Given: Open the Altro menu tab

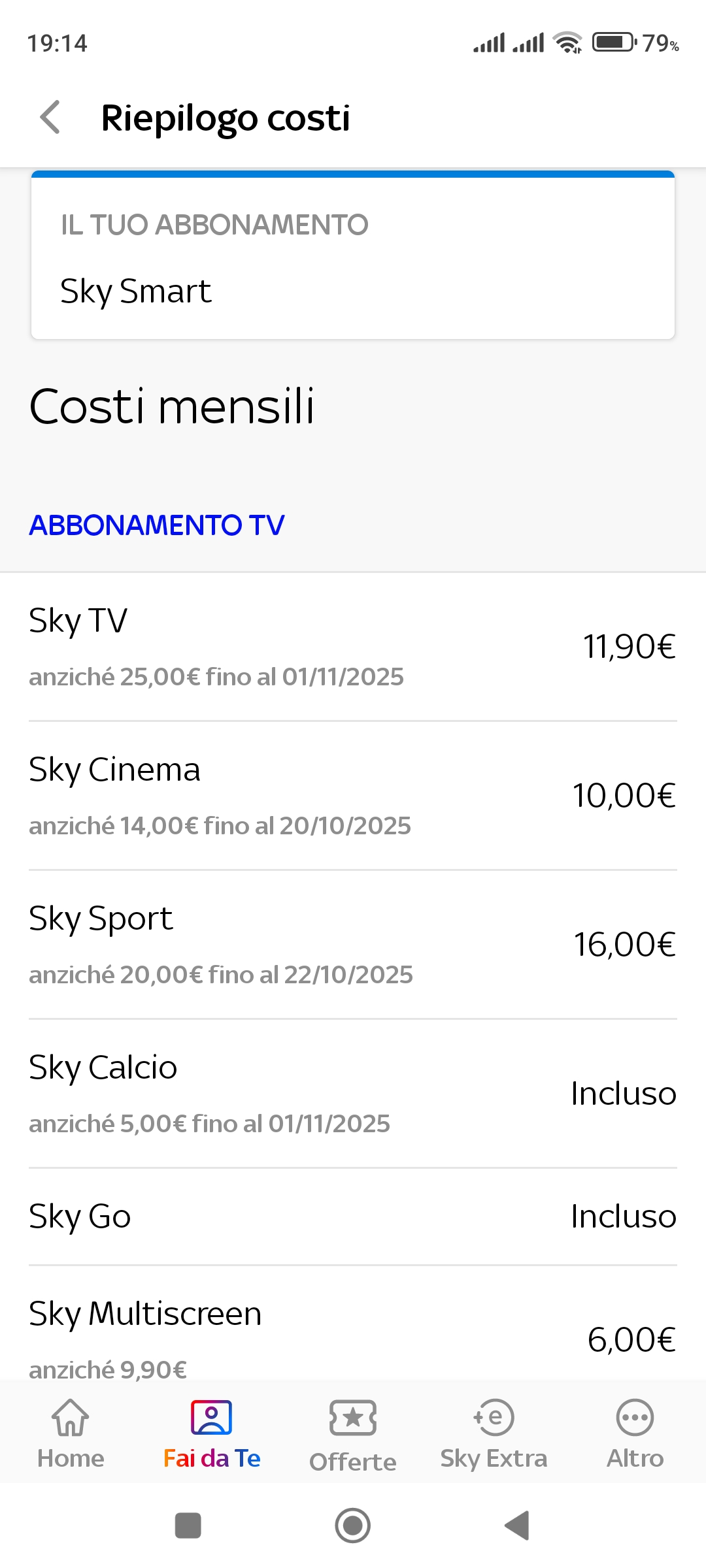Looking at the screenshot, I should click(x=635, y=1434).
